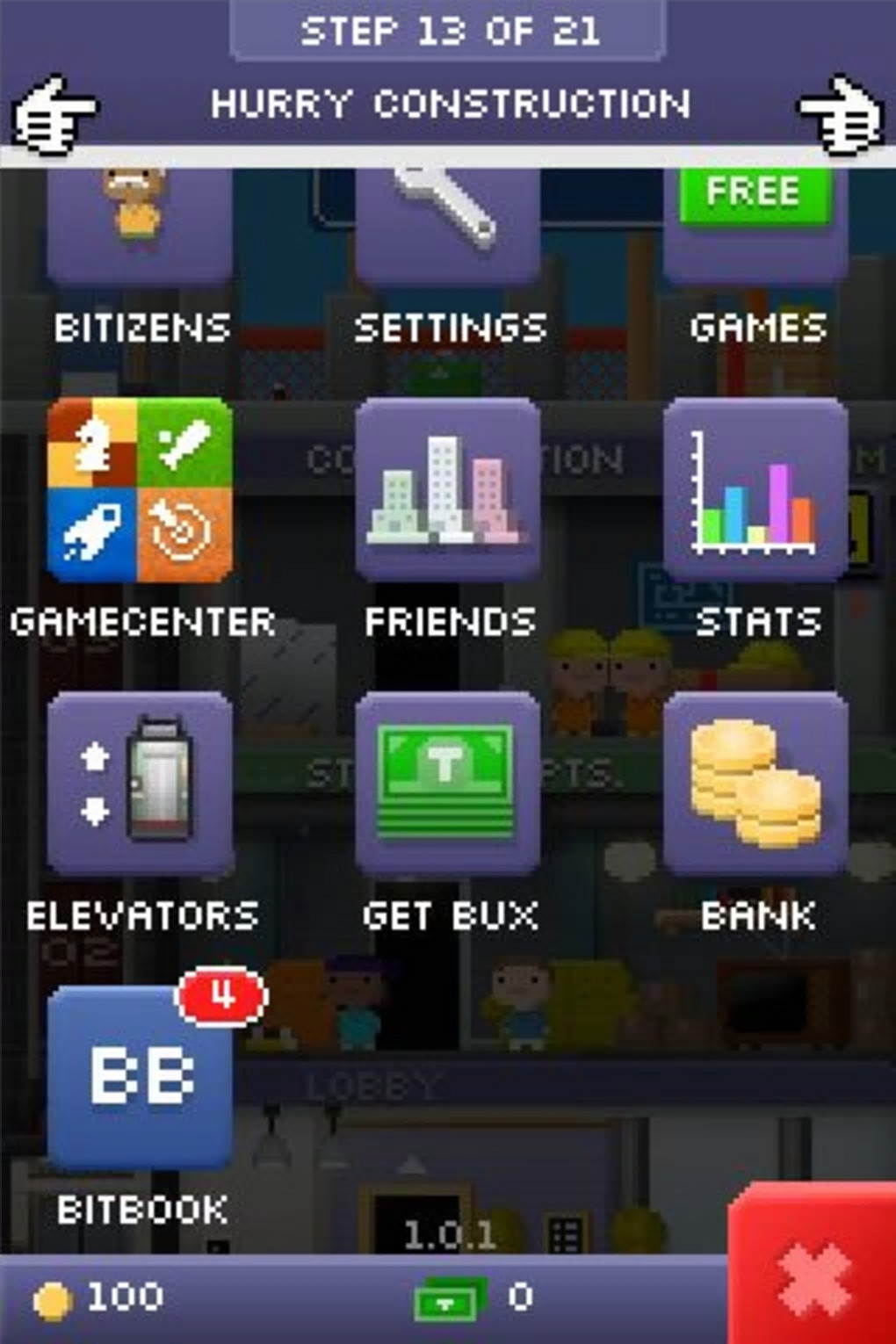Close the menu with the red X
Screen dimensions: 896x1344
[x=813, y=1274]
